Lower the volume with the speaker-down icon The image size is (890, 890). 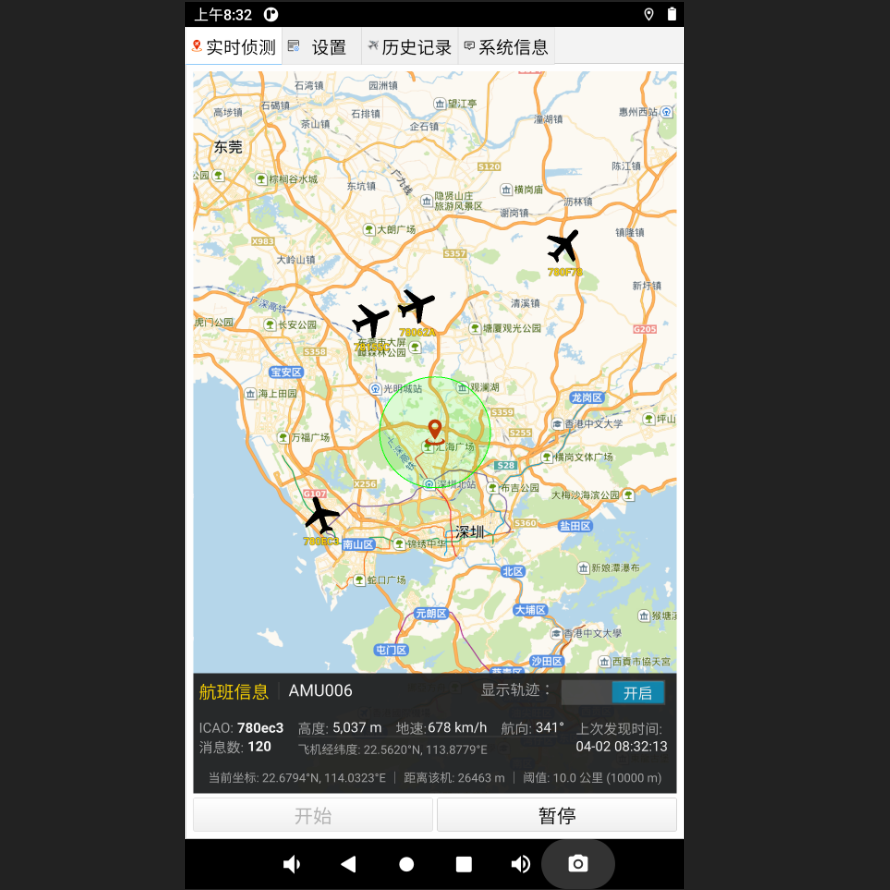[291, 864]
